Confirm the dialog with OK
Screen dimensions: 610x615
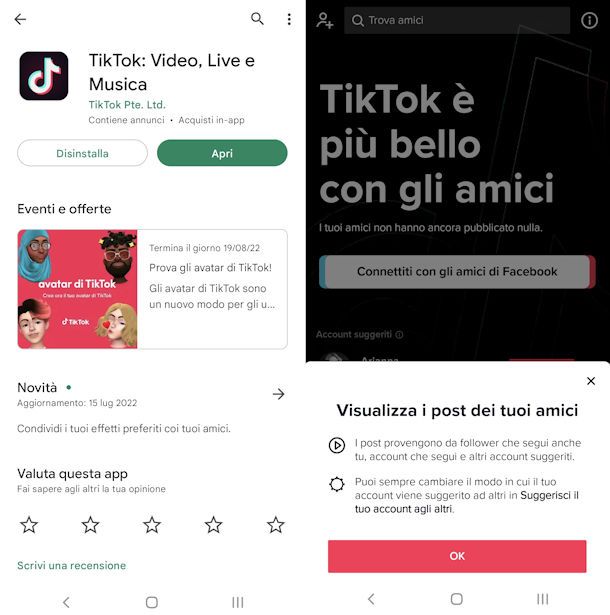[x=457, y=556]
